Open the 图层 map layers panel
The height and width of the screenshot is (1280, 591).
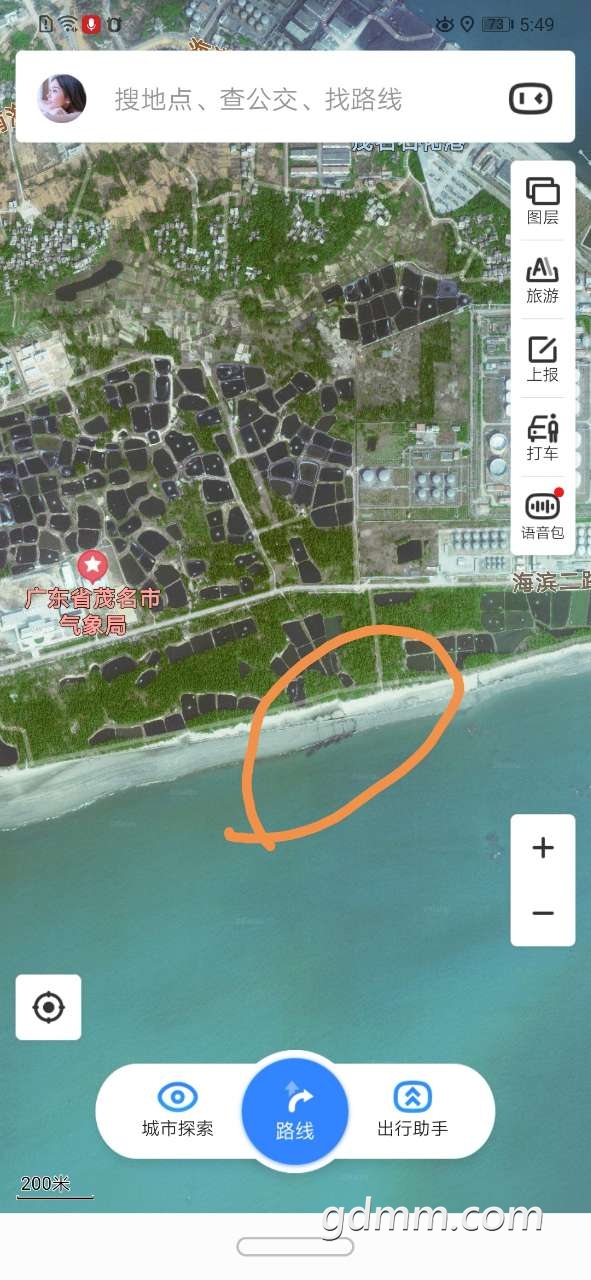tap(543, 201)
